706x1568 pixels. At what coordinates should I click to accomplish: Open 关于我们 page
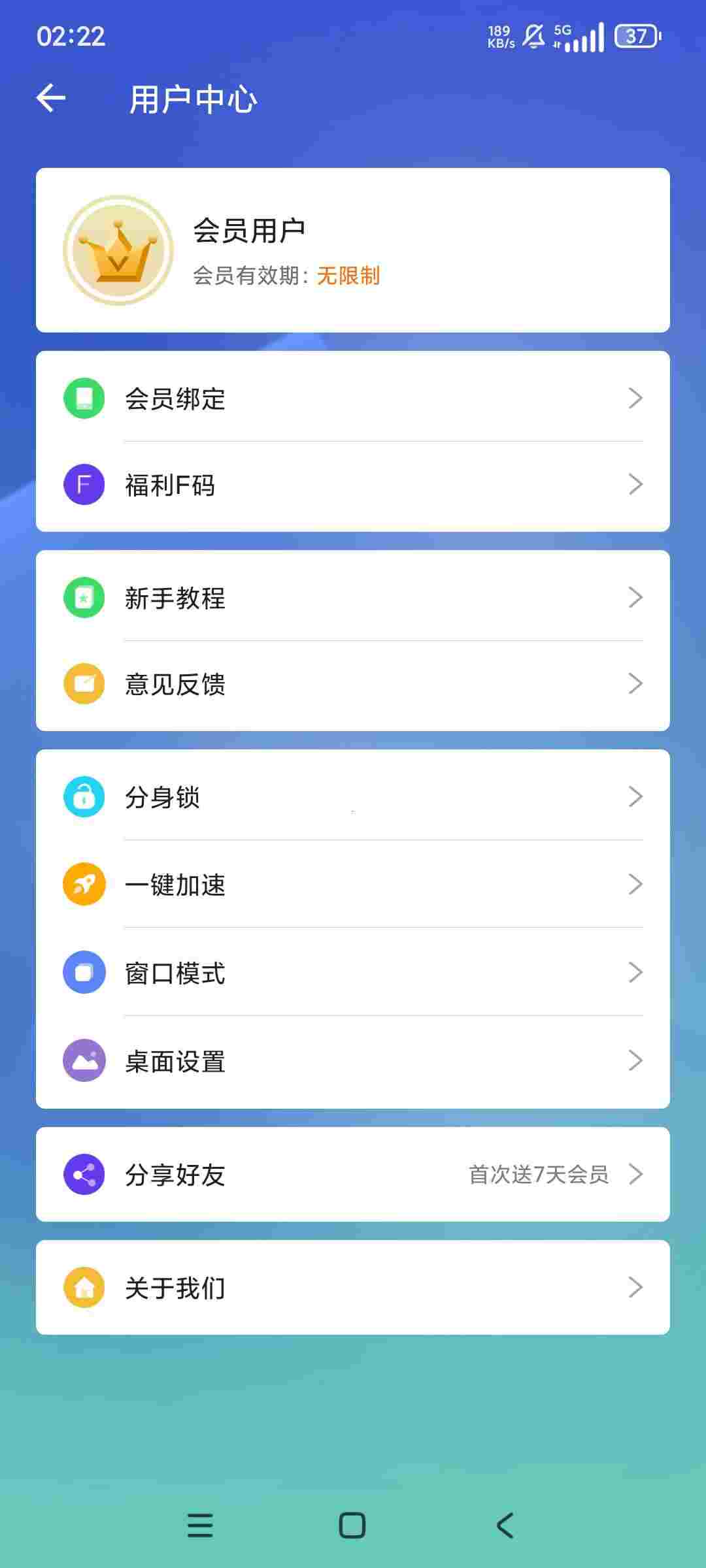pyautogui.click(x=353, y=1287)
